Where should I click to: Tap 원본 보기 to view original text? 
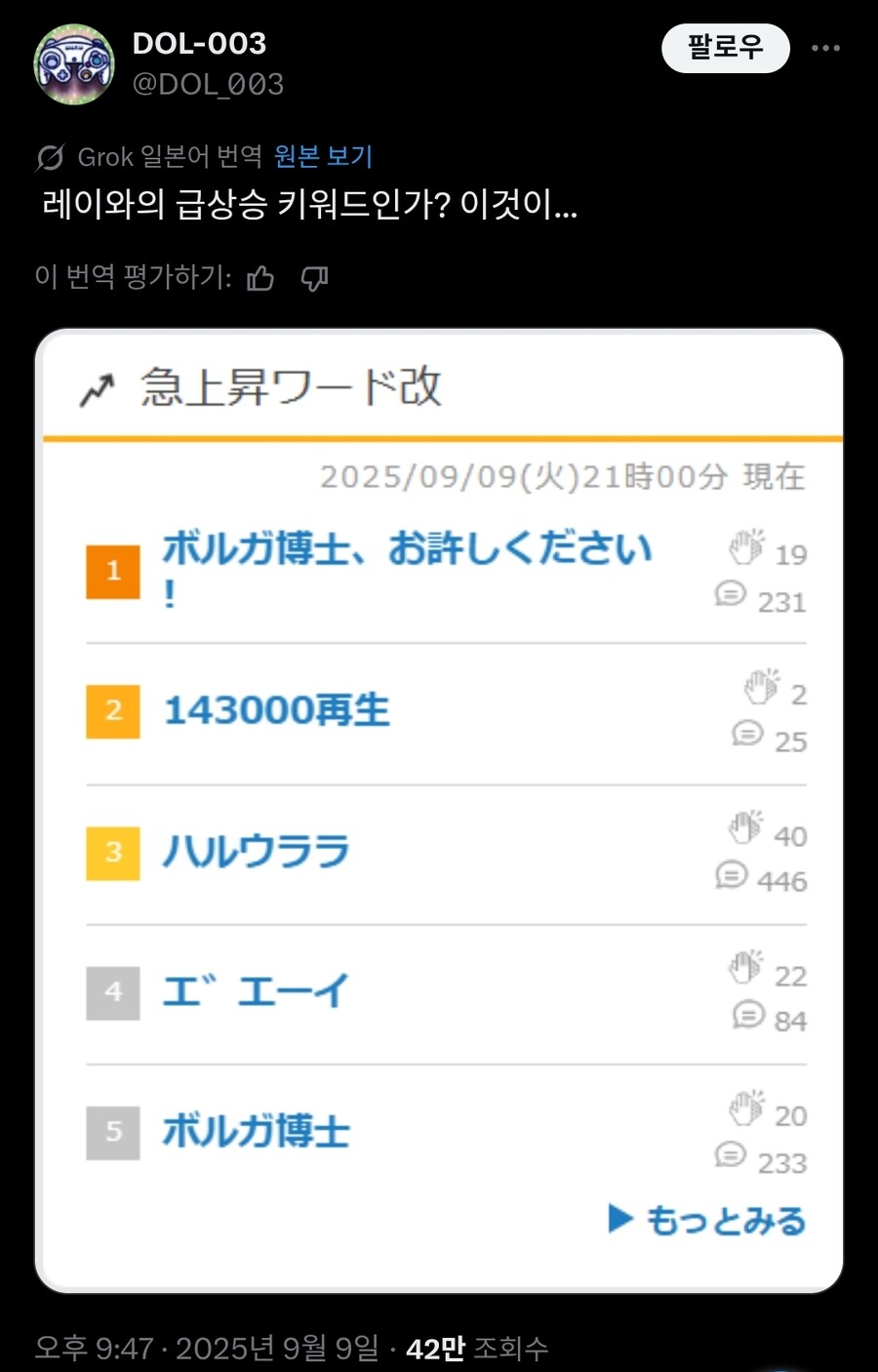coord(323,156)
